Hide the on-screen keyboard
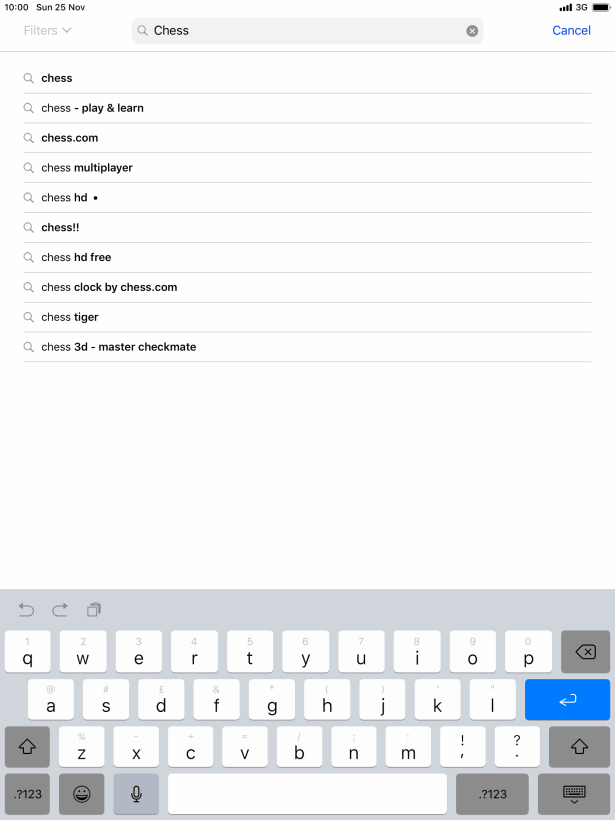The height and width of the screenshot is (820, 615). click(x=574, y=794)
